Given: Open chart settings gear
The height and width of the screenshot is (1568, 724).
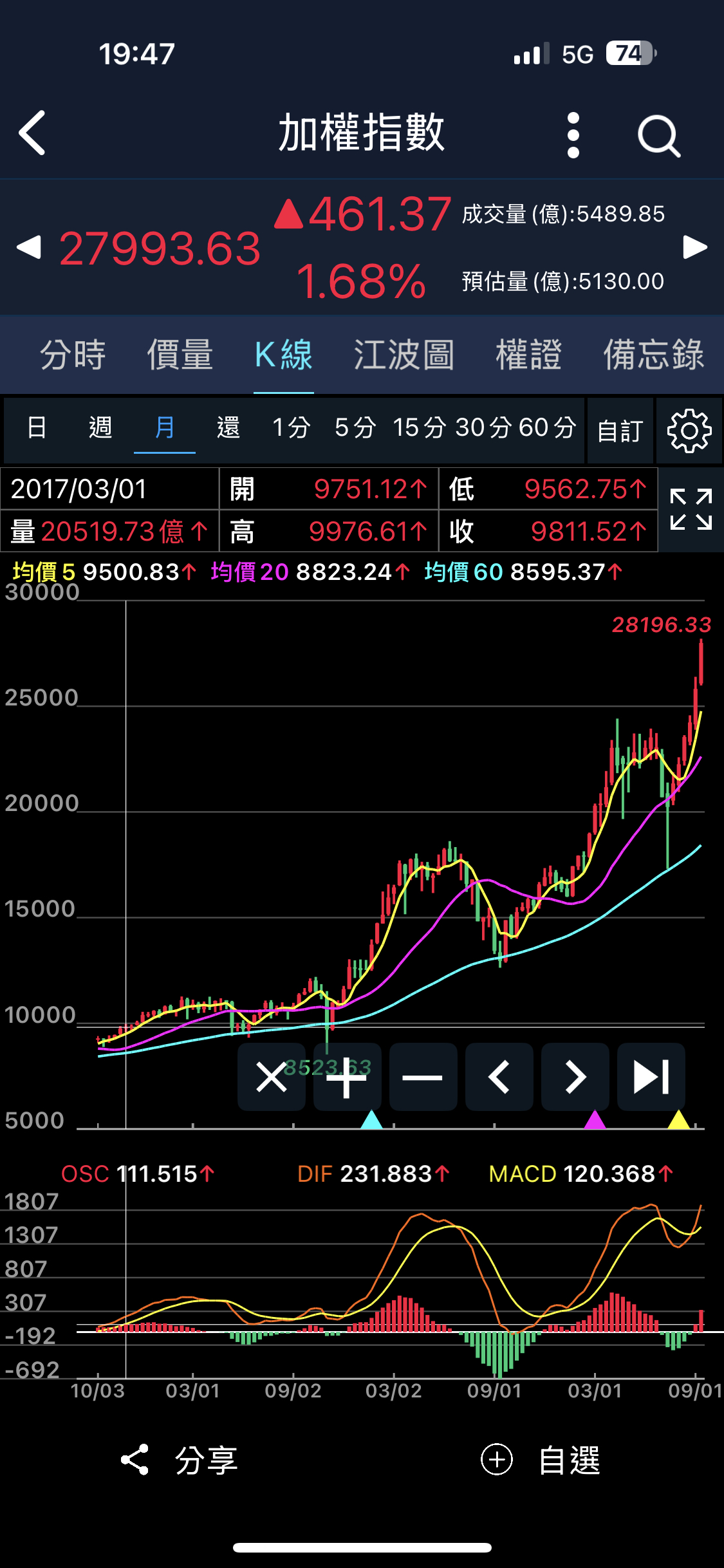Looking at the screenshot, I should (x=689, y=431).
